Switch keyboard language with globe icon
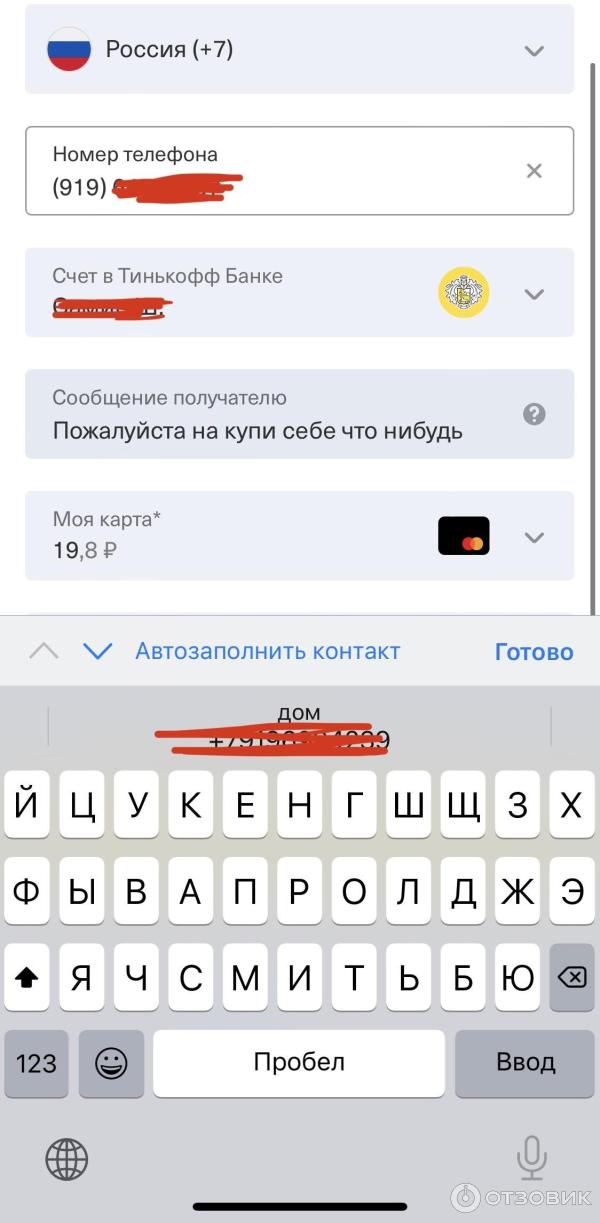 [67, 1160]
